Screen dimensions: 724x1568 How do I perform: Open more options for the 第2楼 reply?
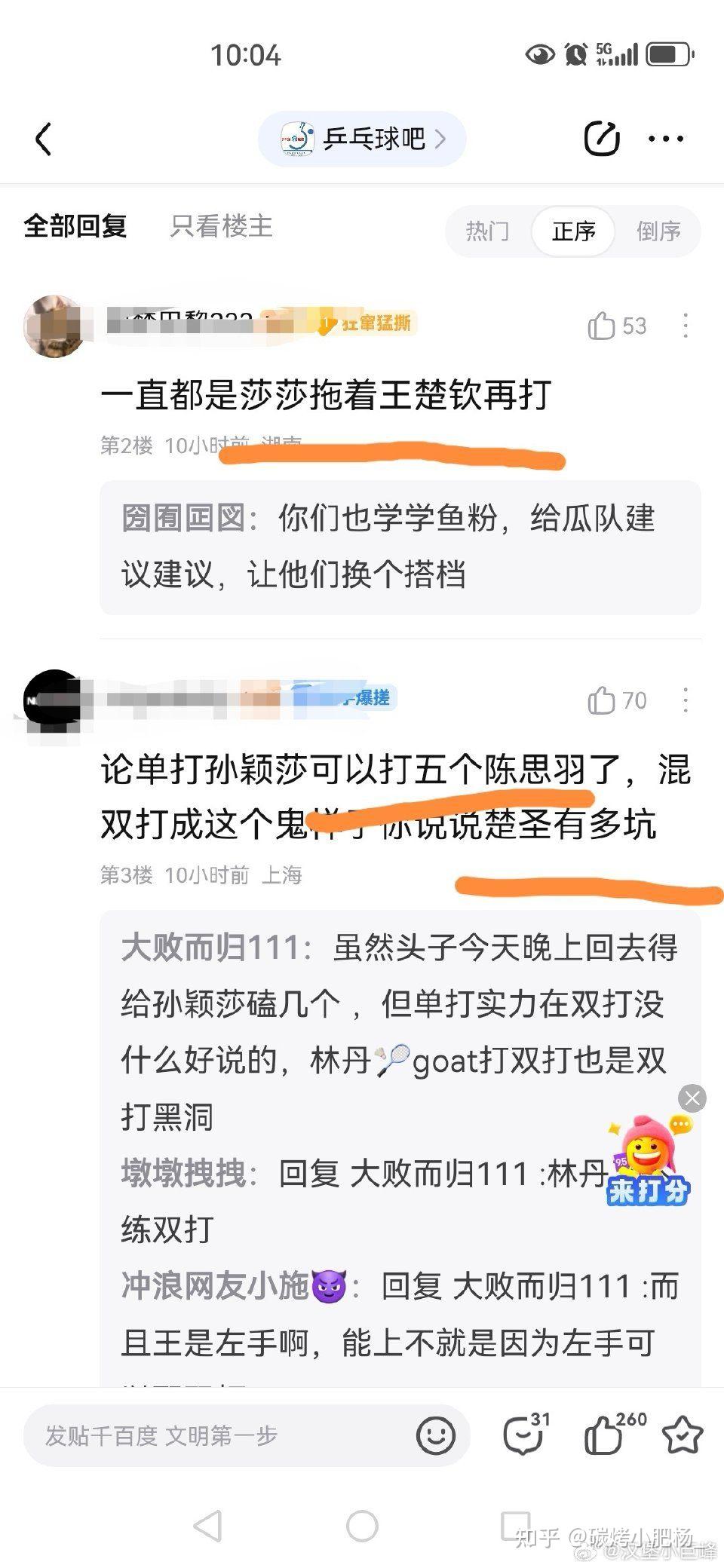686,326
